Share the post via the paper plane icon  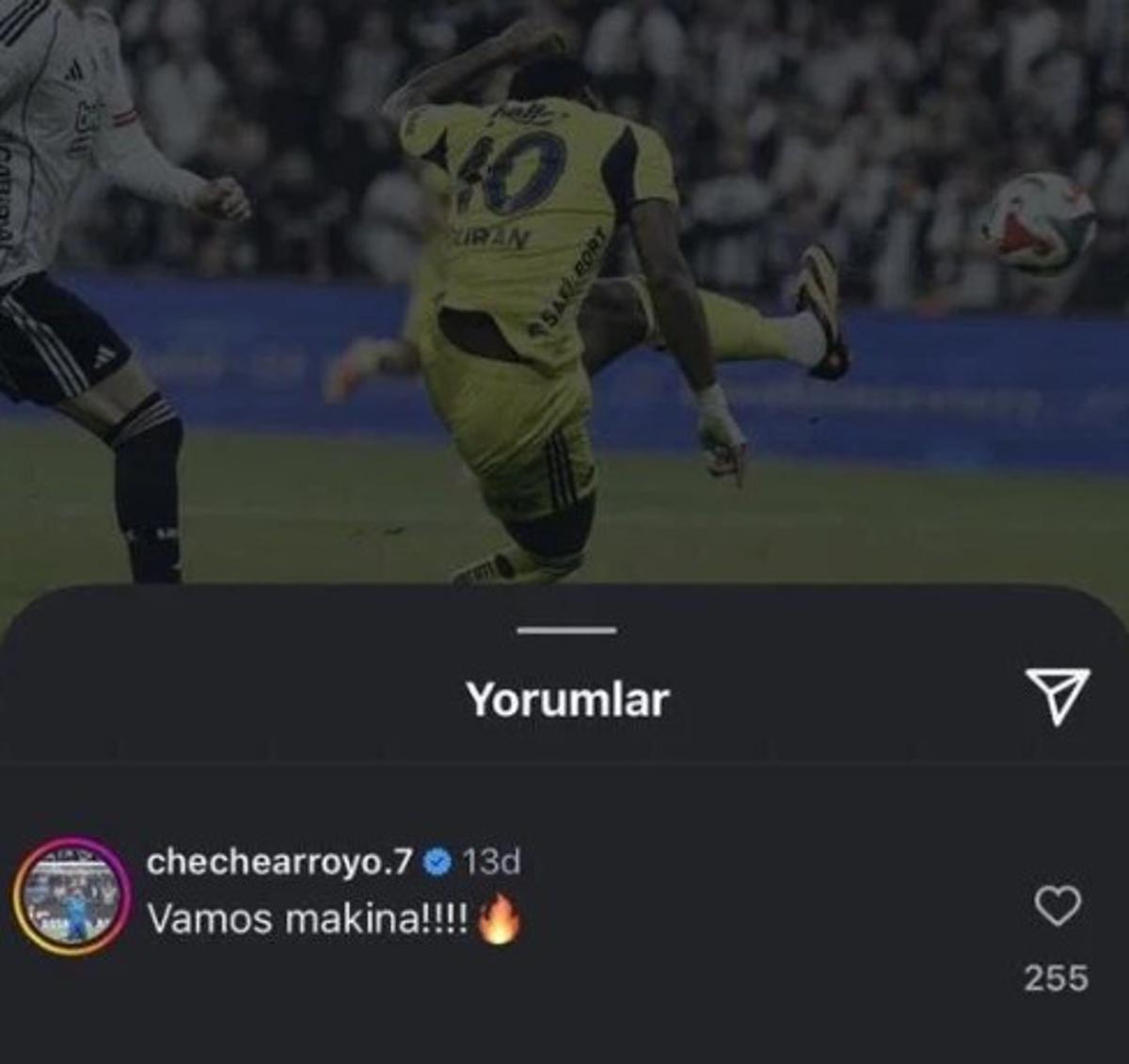tap(1057, 695)
